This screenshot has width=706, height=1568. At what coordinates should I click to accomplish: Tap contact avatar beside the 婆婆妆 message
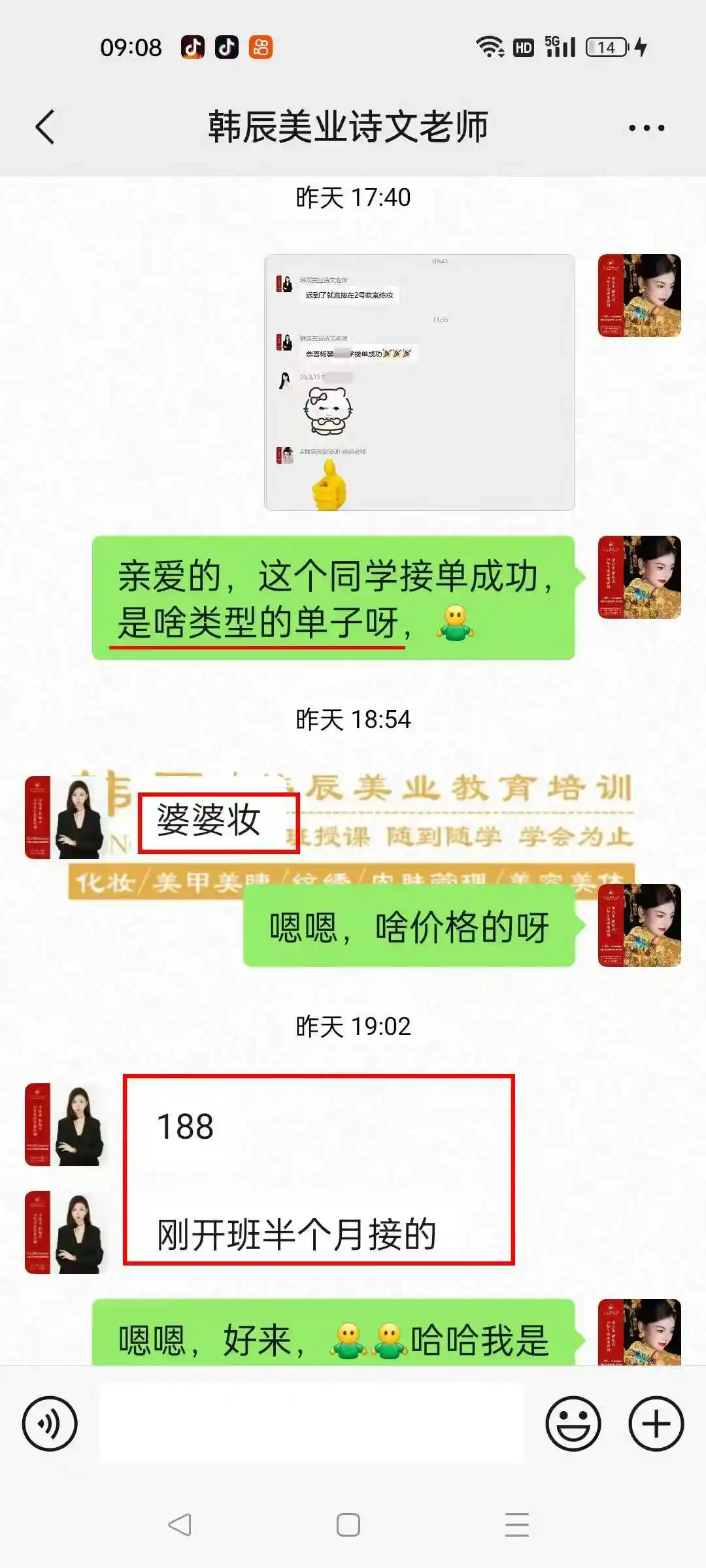pos(65,817)
